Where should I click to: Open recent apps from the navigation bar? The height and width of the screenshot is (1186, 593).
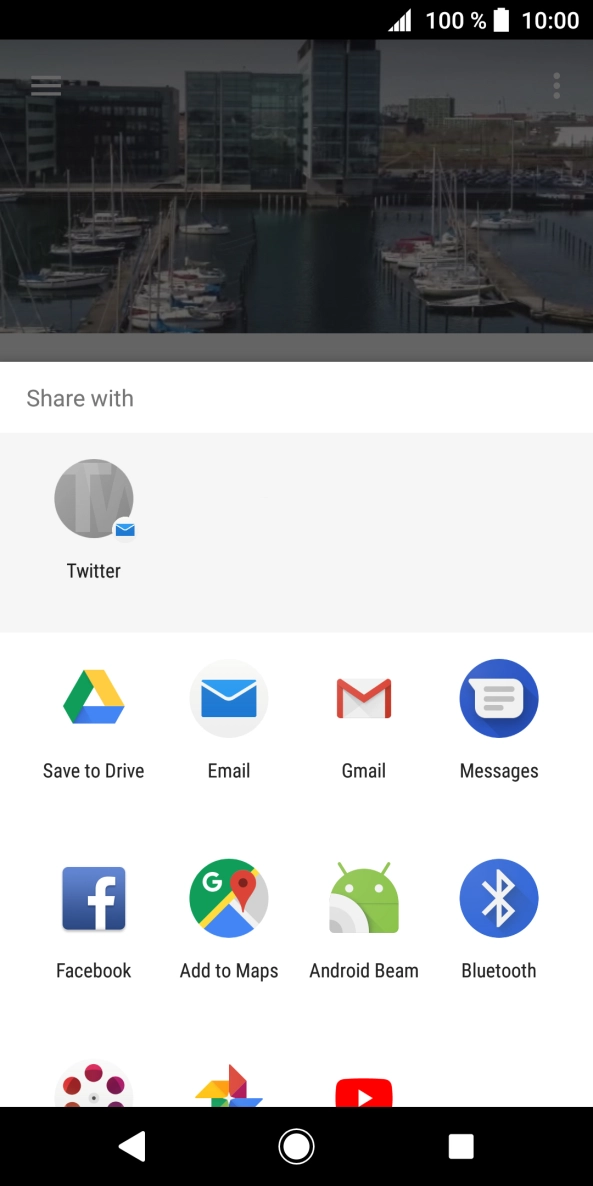point(461,1147)
